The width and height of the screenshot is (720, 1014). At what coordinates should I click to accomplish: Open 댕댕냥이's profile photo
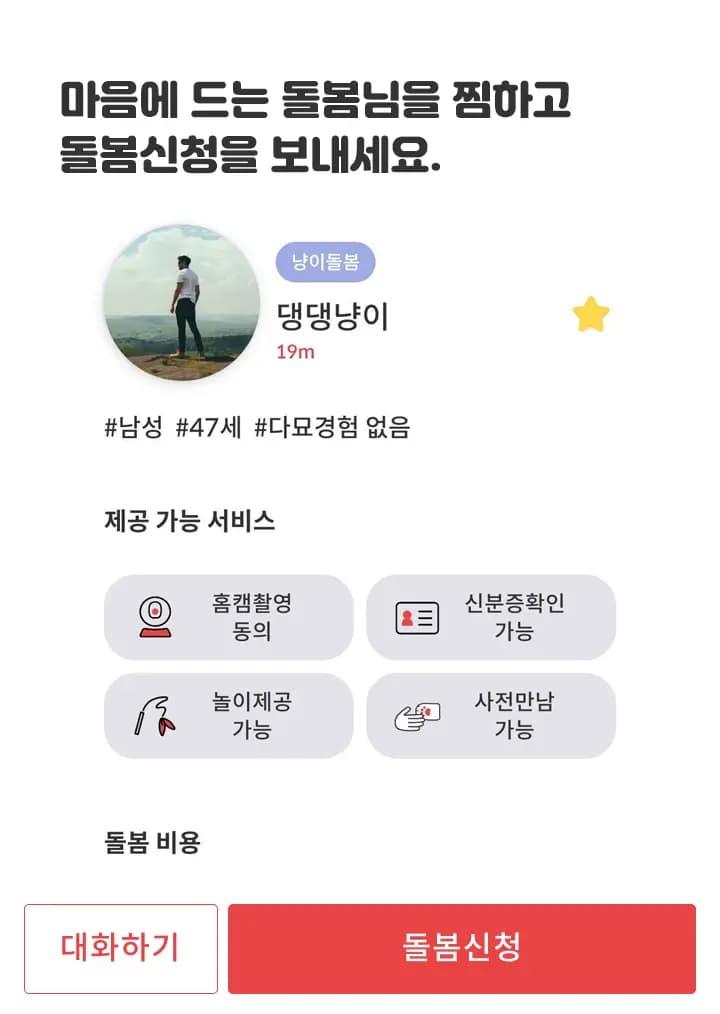182,303
